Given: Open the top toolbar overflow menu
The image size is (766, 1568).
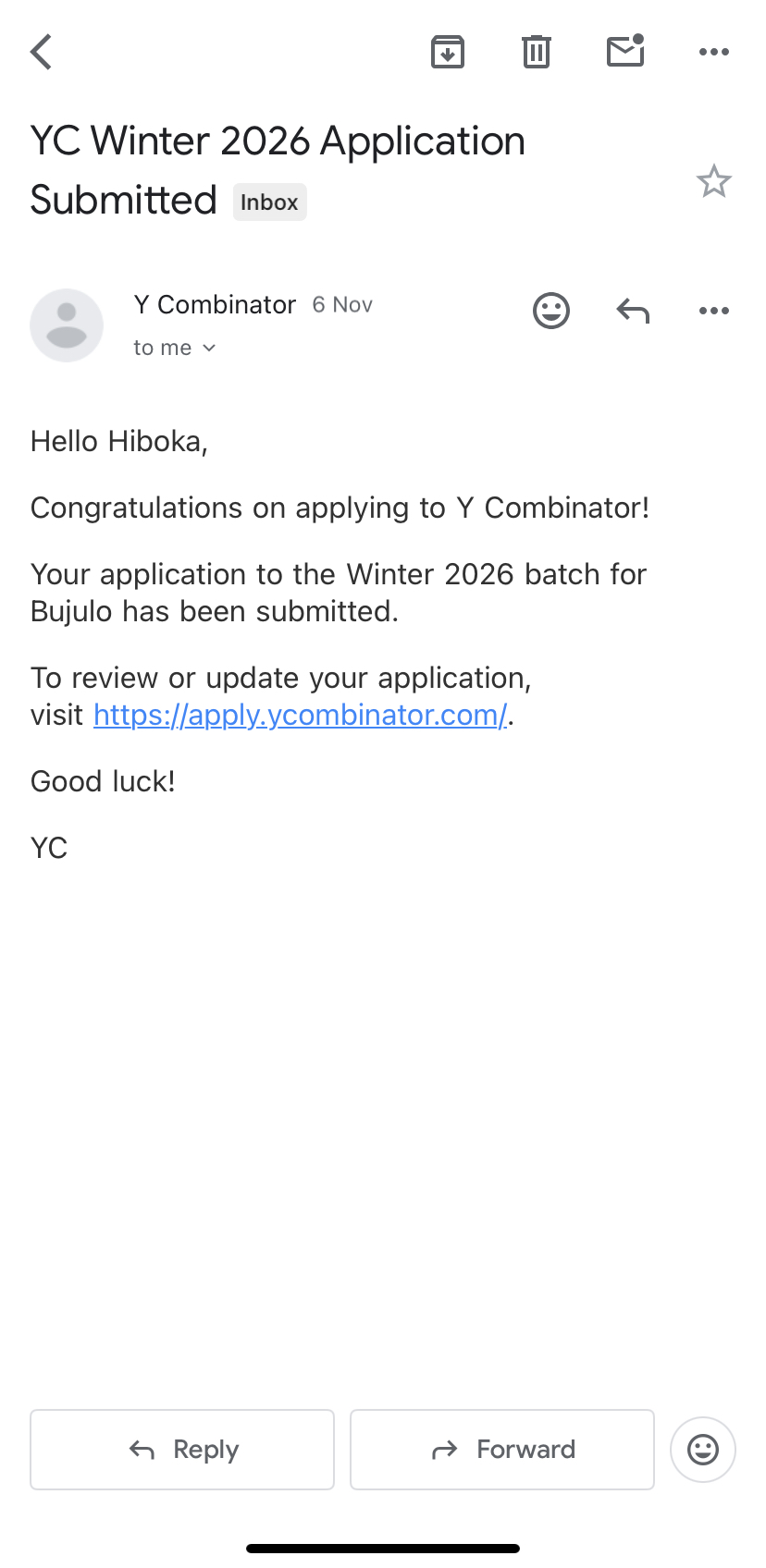Looking at the screenshot, I should pyautogui.click(x=714, y=52).
